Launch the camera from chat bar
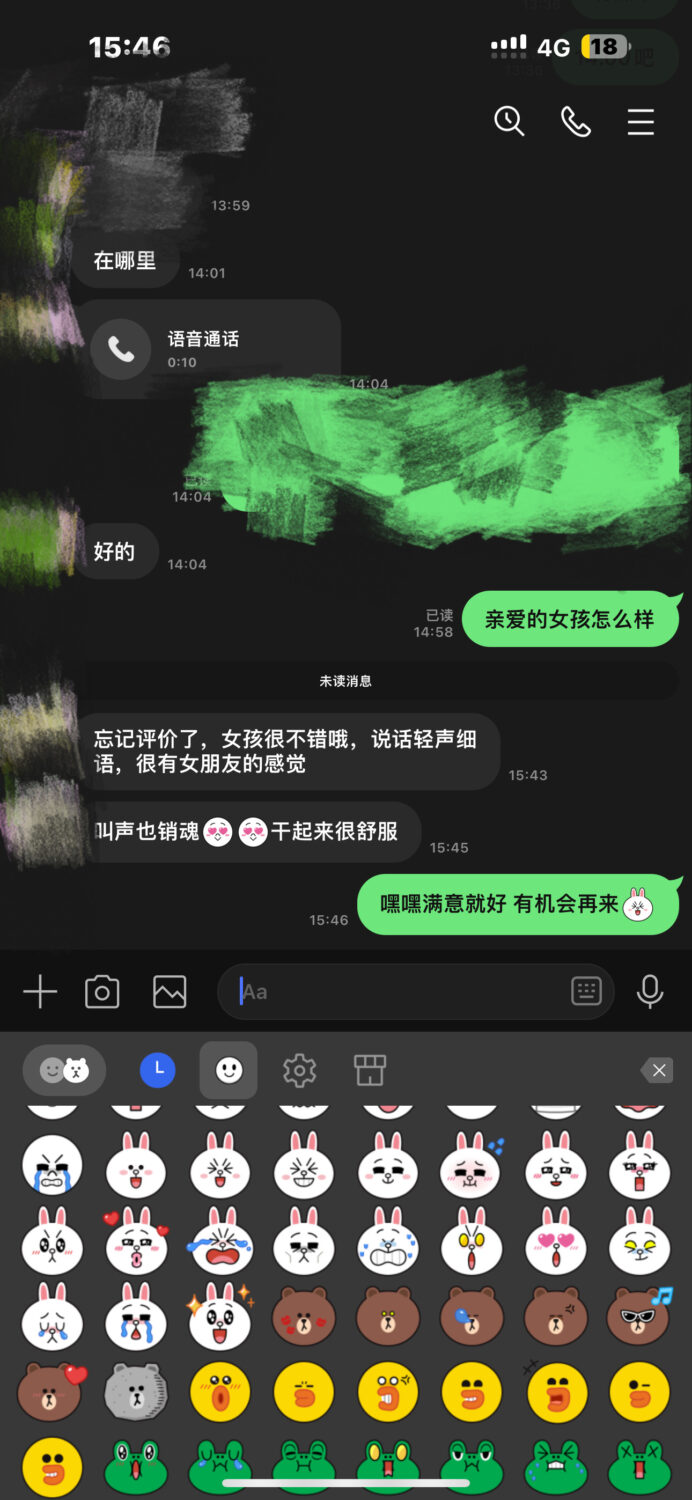692x1500 pixels. click(x=102, y=992)
